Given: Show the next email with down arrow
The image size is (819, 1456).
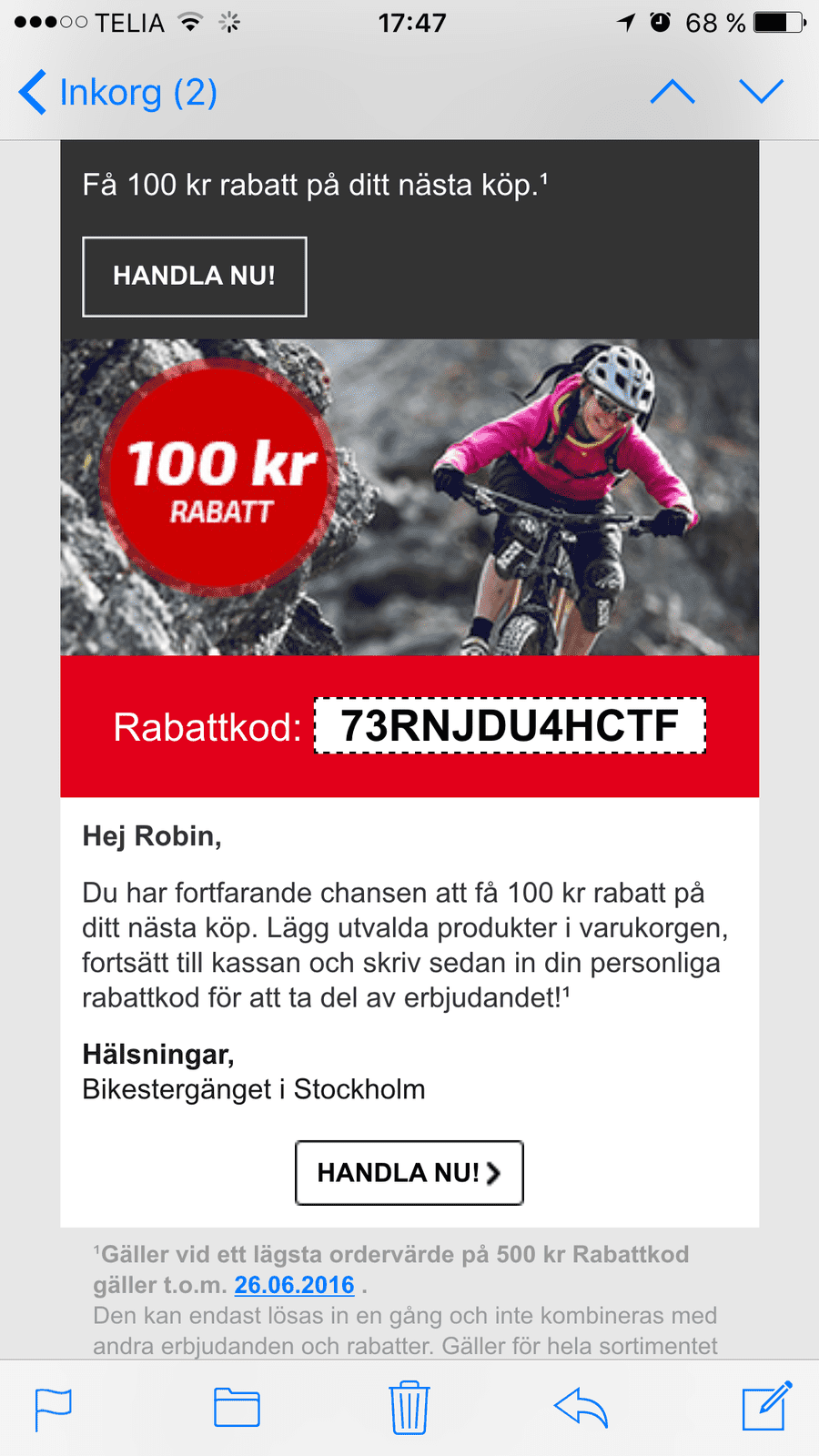Looking at the screenshot, I should [x=762, y=91].
